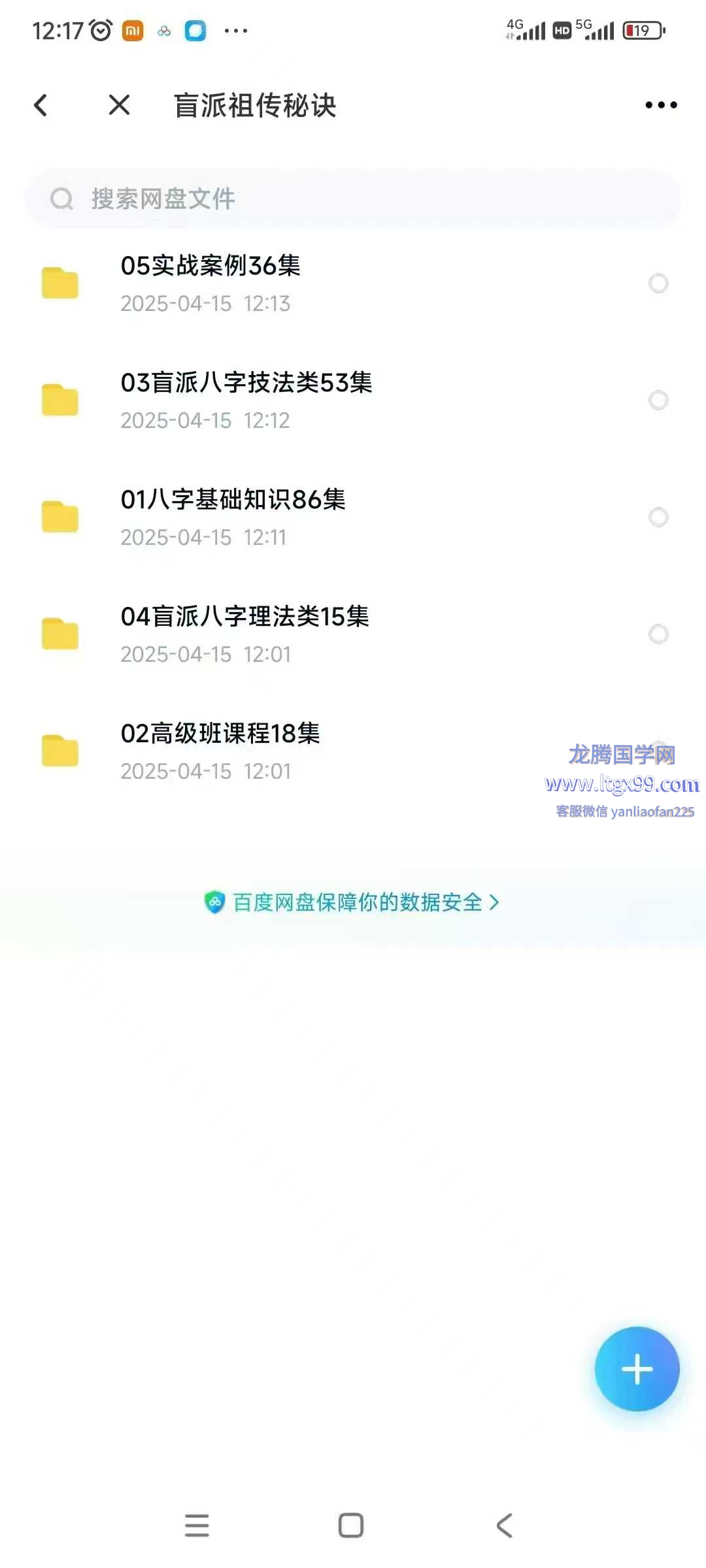Open the folder 05实战案例36集
The image size is (706, 1568).
(210, 283)
